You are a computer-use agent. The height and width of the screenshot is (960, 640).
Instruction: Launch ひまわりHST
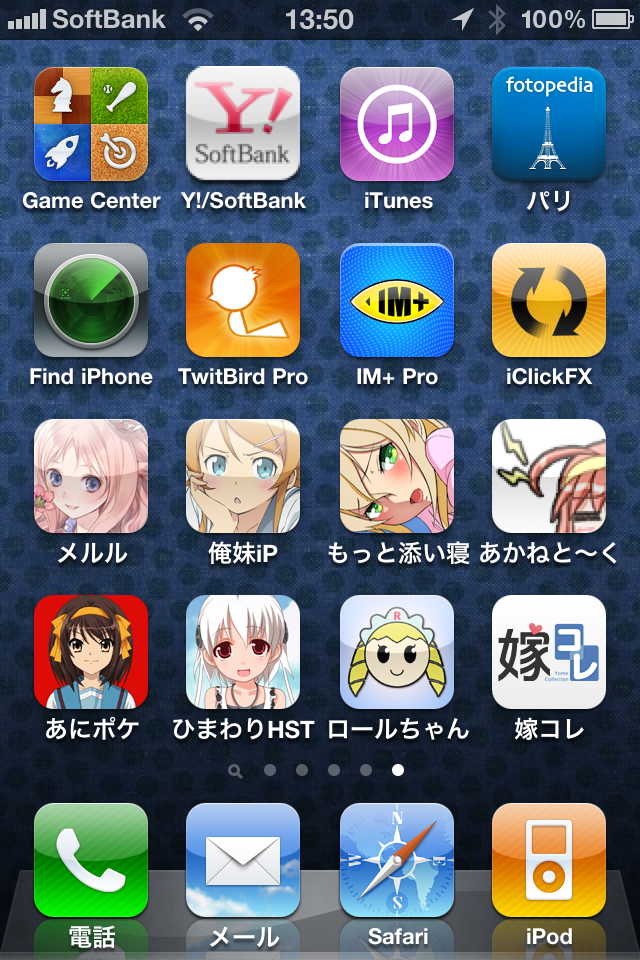[x=243, y=652]
